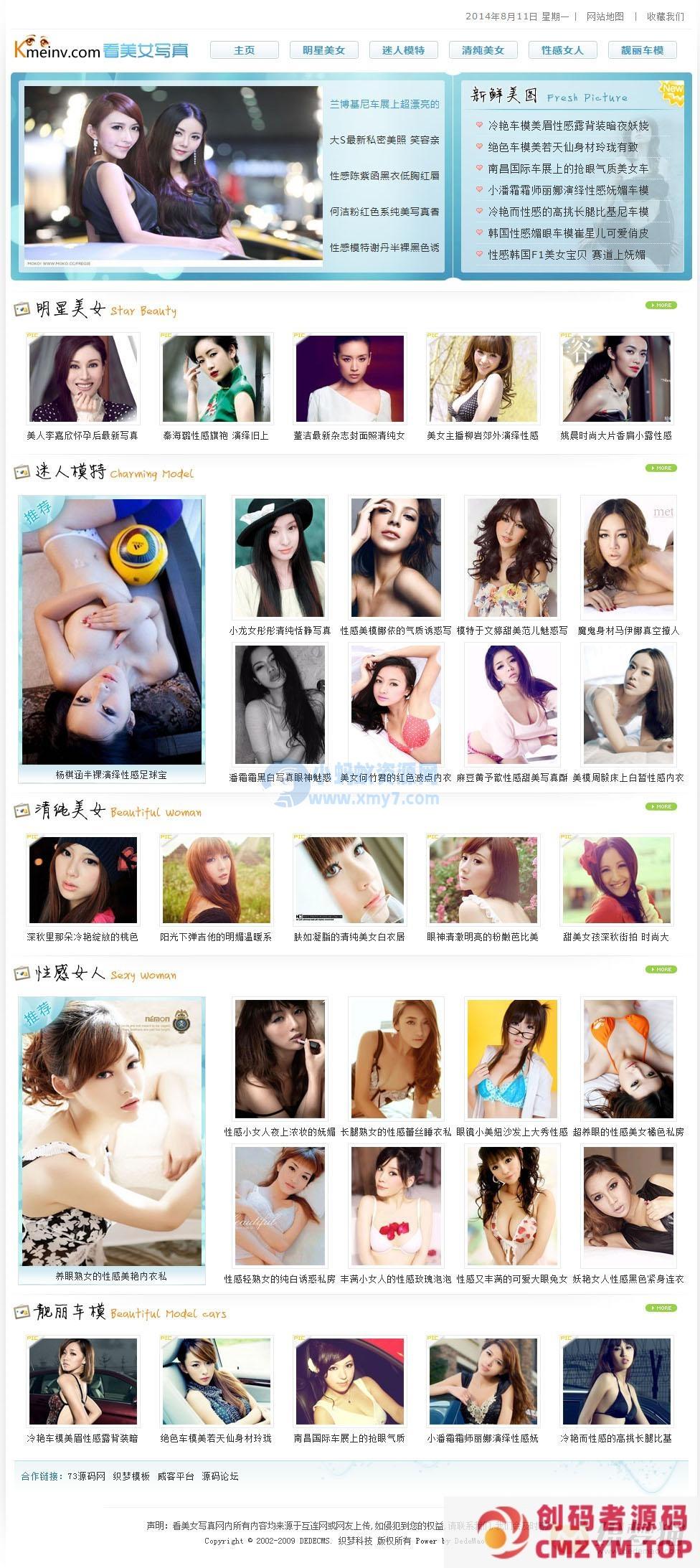Open headline 兰博基尼车展上超漂亮的
700x1568 pixels.
(x=384, y=105)
